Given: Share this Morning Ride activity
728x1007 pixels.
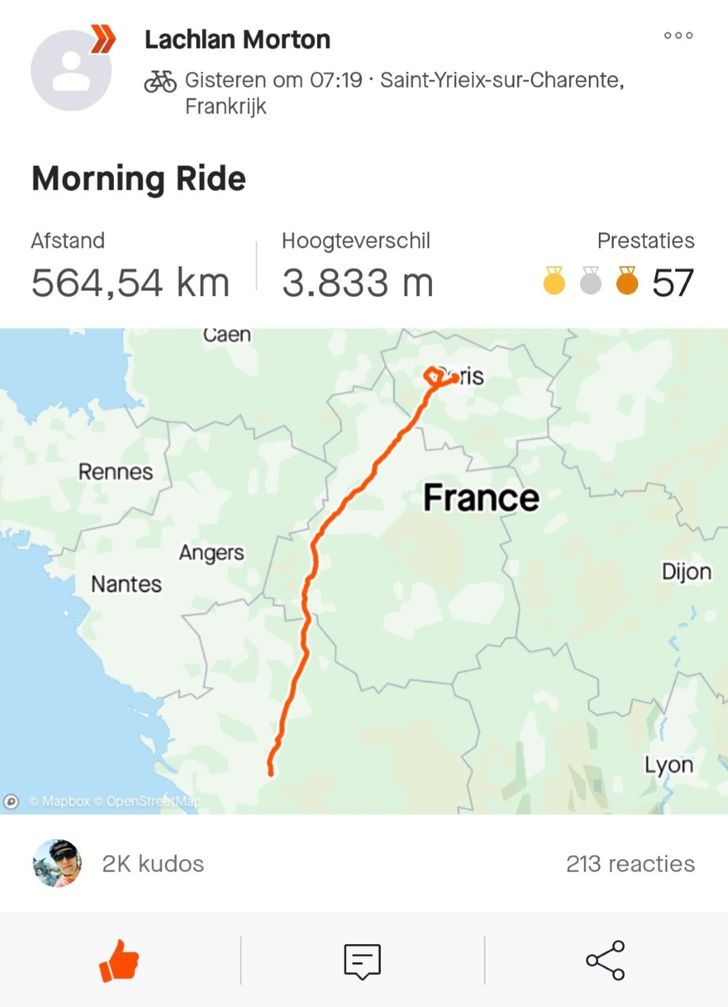Looking at the screenshot, I should coord(605,961).
